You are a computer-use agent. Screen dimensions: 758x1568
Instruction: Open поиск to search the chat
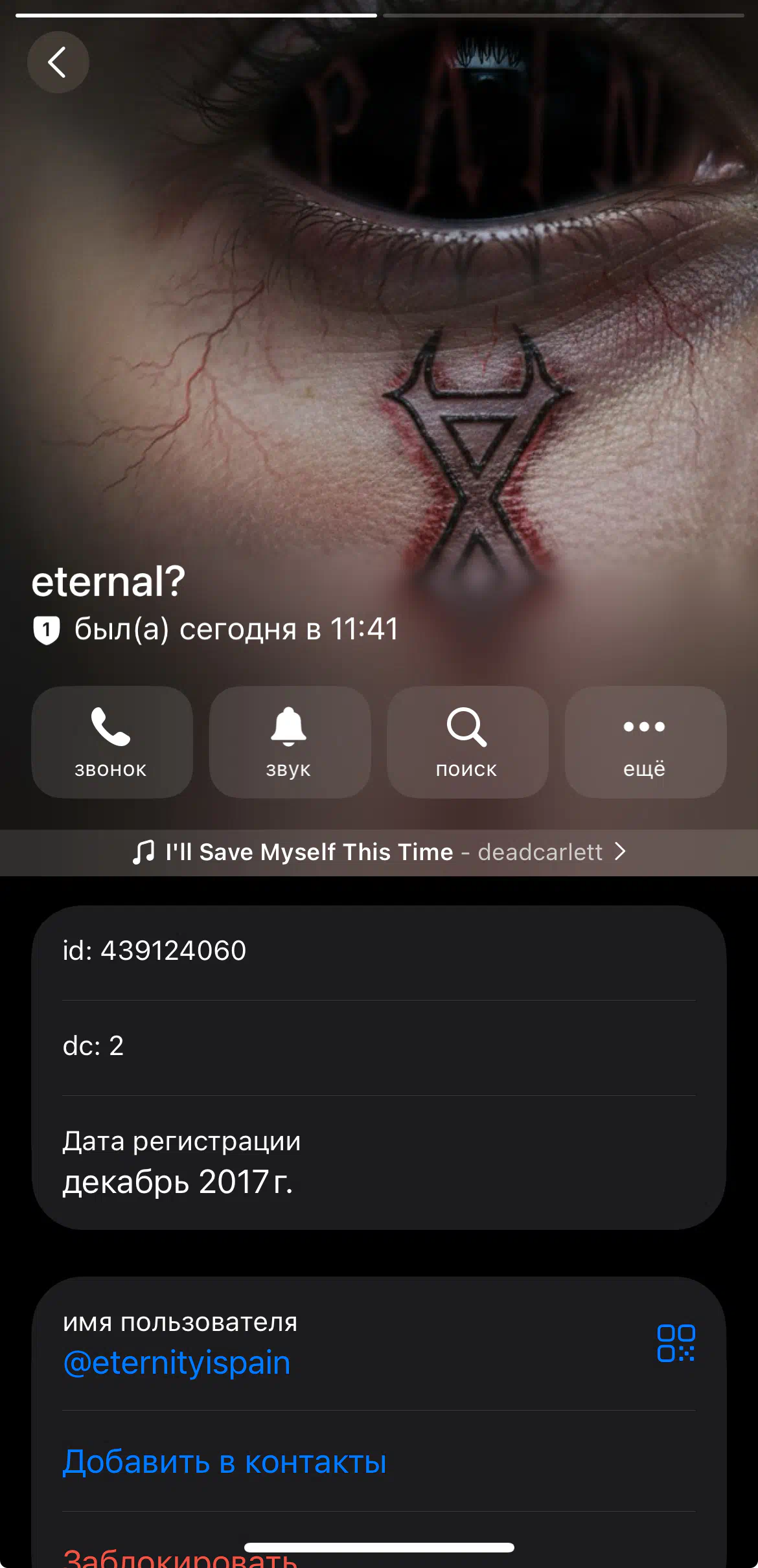[x=467, y=742]
